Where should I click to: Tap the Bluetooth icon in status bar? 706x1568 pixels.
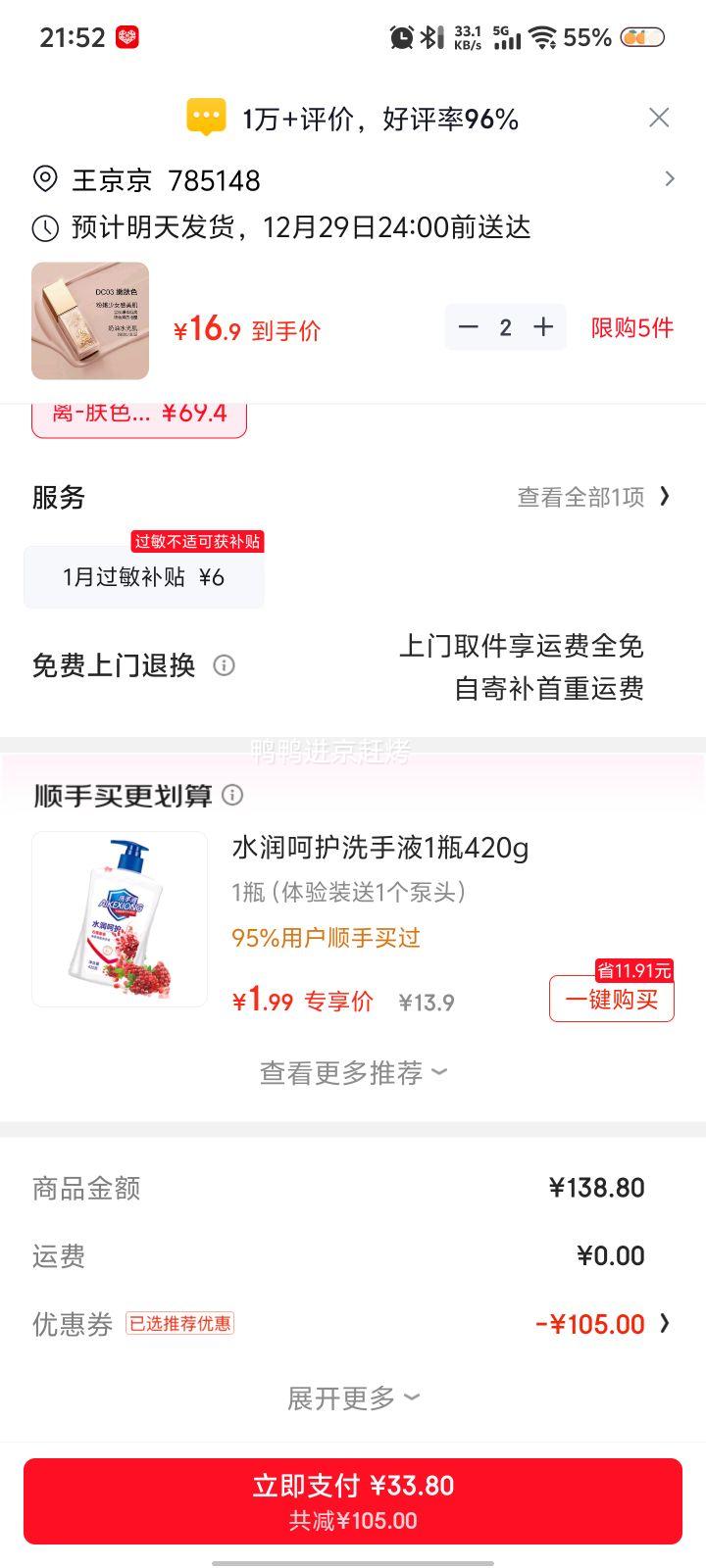pos(429,35)
